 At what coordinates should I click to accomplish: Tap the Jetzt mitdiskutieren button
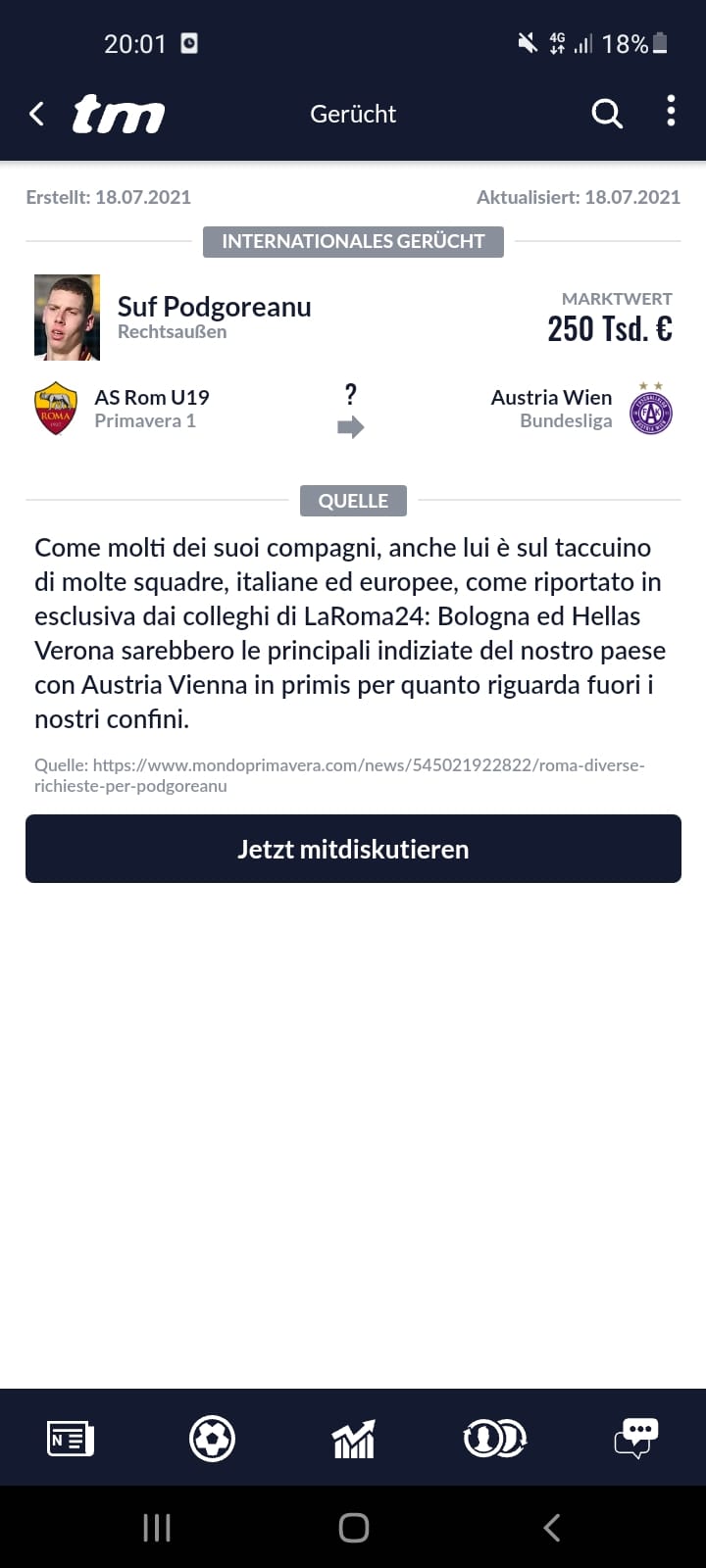[x=353, y=849]
